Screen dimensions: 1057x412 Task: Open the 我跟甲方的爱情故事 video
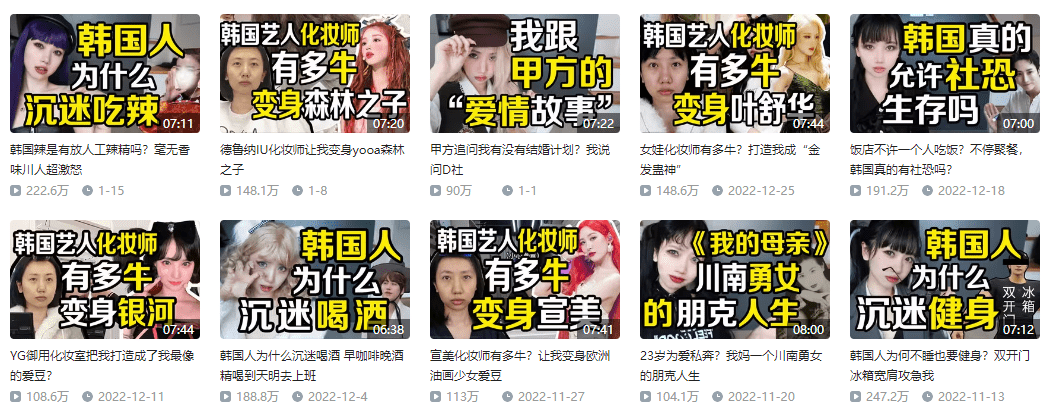coord(524,73)
